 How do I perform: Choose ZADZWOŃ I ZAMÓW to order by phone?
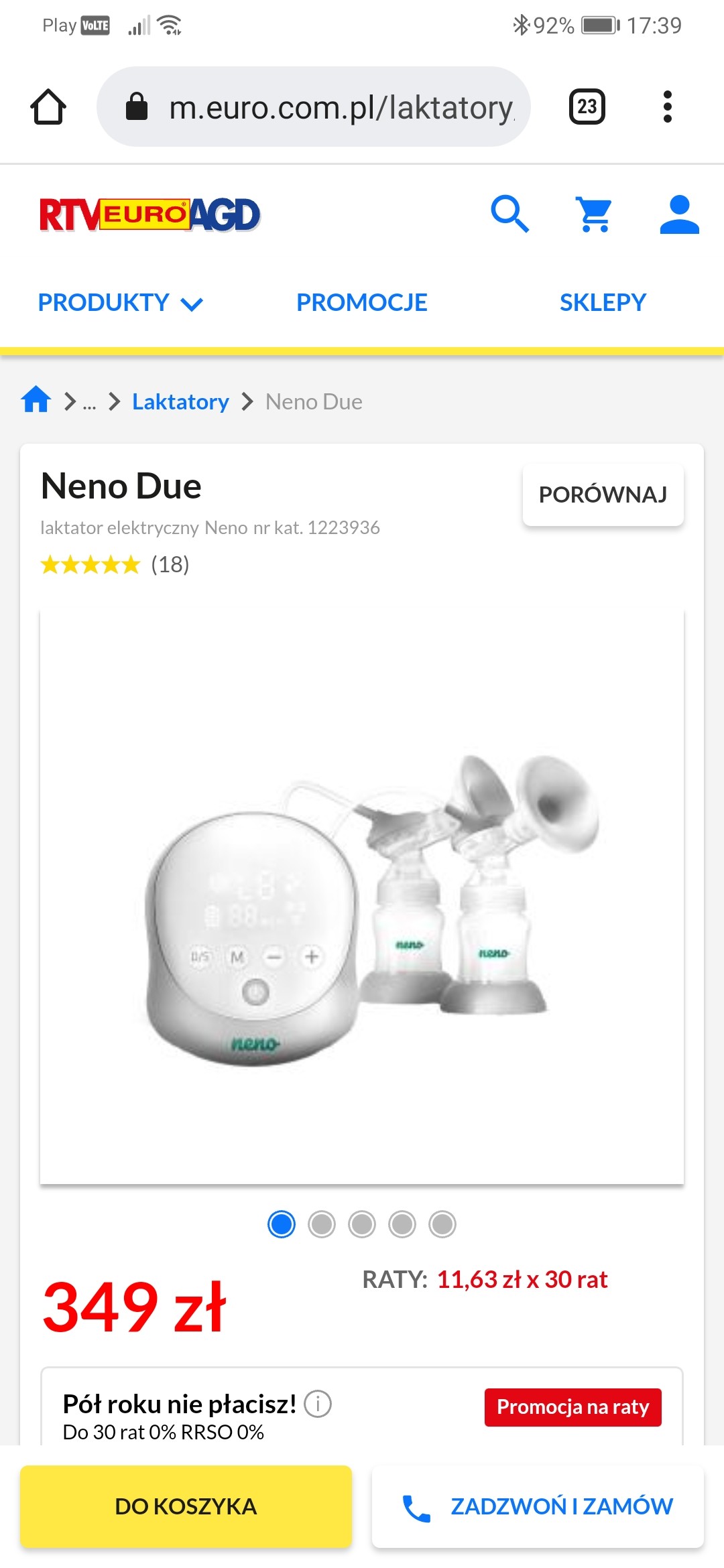pyautogui.click(x=538, y=1506)
